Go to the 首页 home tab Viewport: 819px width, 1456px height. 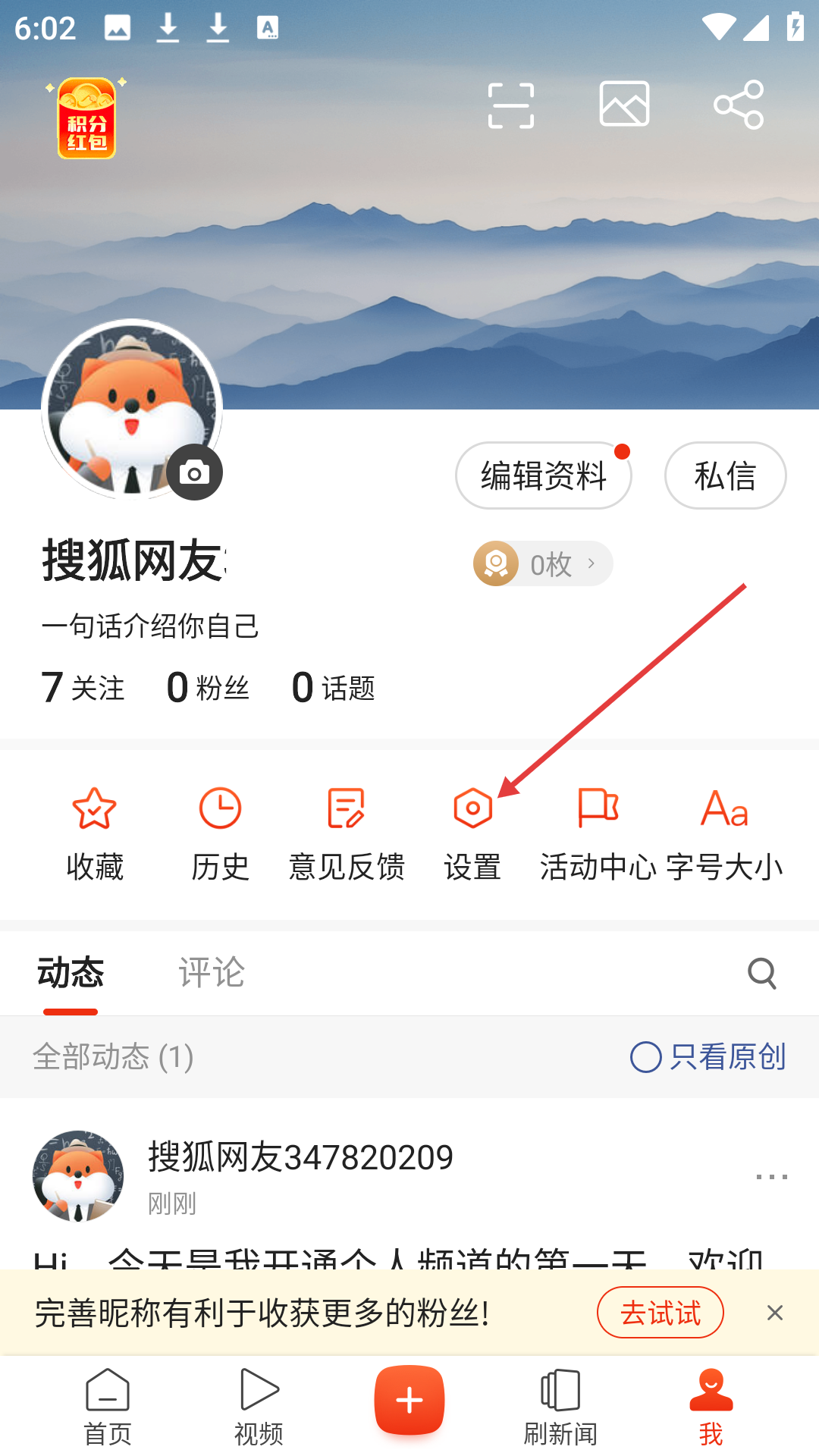(x=108, y=1407)
